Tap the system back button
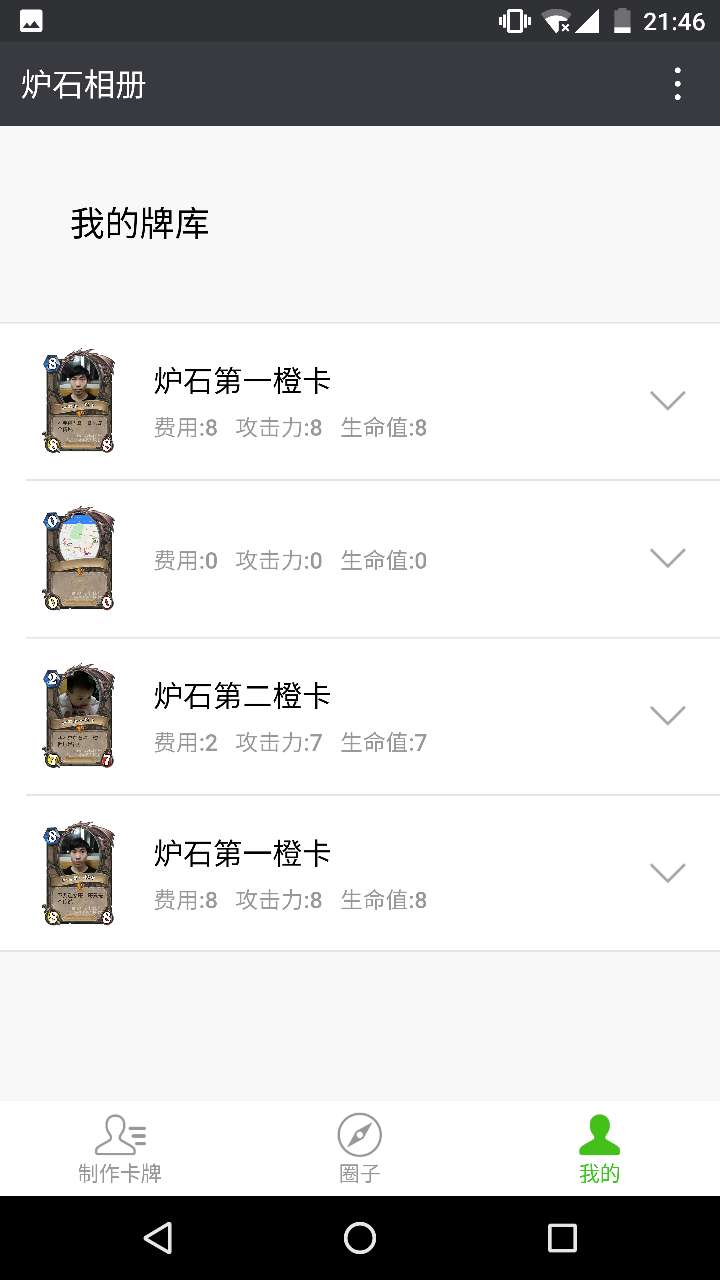Screen dimensions: 720x1280 click(x=158, y=1238)
